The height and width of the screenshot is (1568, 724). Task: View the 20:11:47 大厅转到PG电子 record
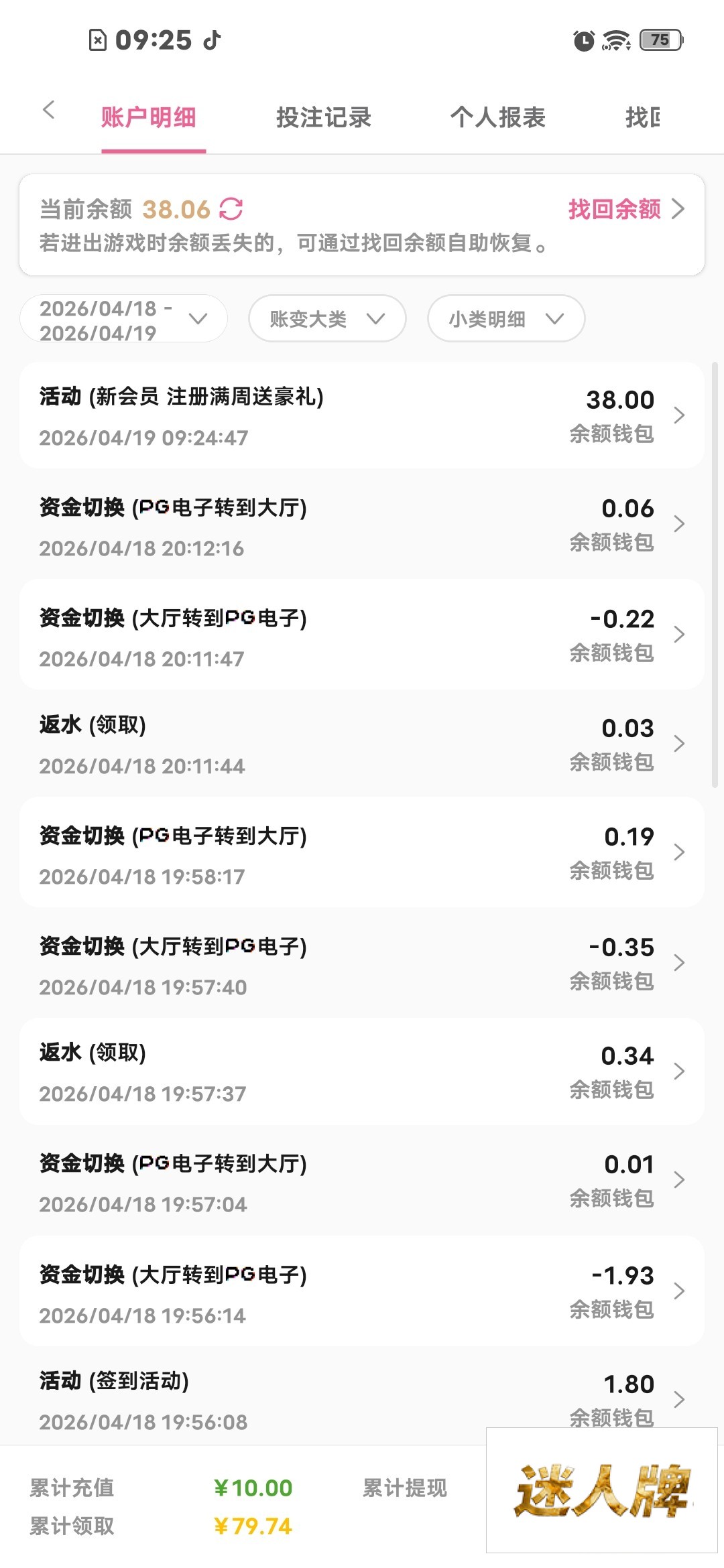pos(362,635)
